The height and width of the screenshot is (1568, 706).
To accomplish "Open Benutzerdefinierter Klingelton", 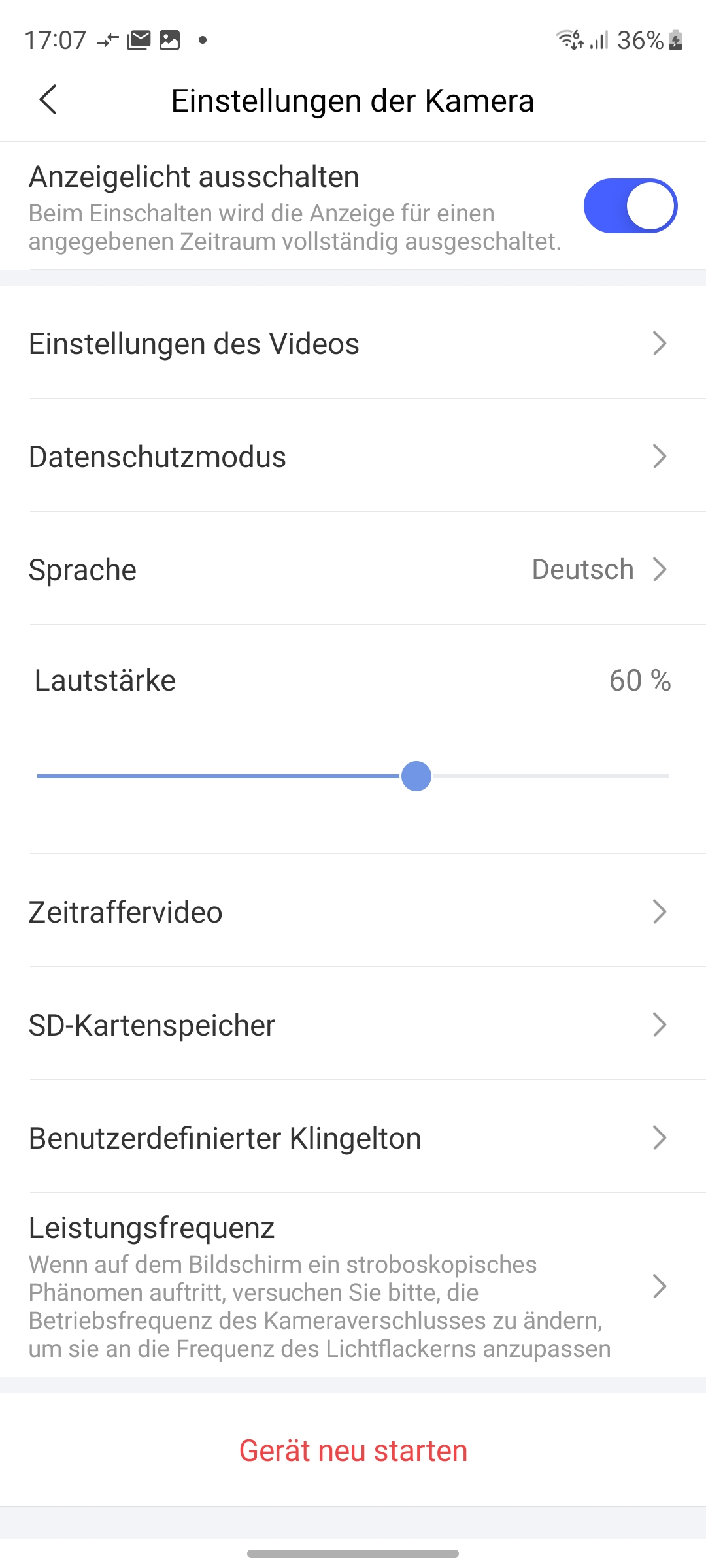I will (353, 1138).
